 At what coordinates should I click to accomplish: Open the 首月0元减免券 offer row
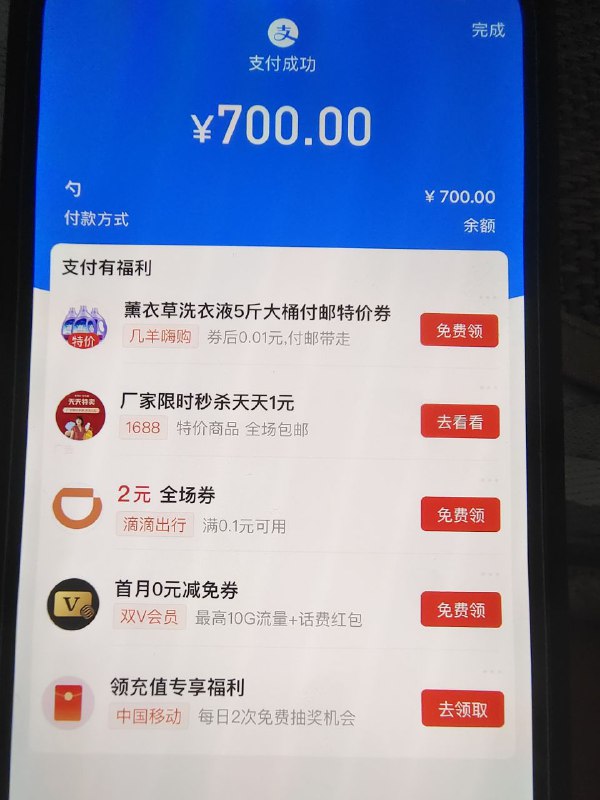(x=220, y=603)
